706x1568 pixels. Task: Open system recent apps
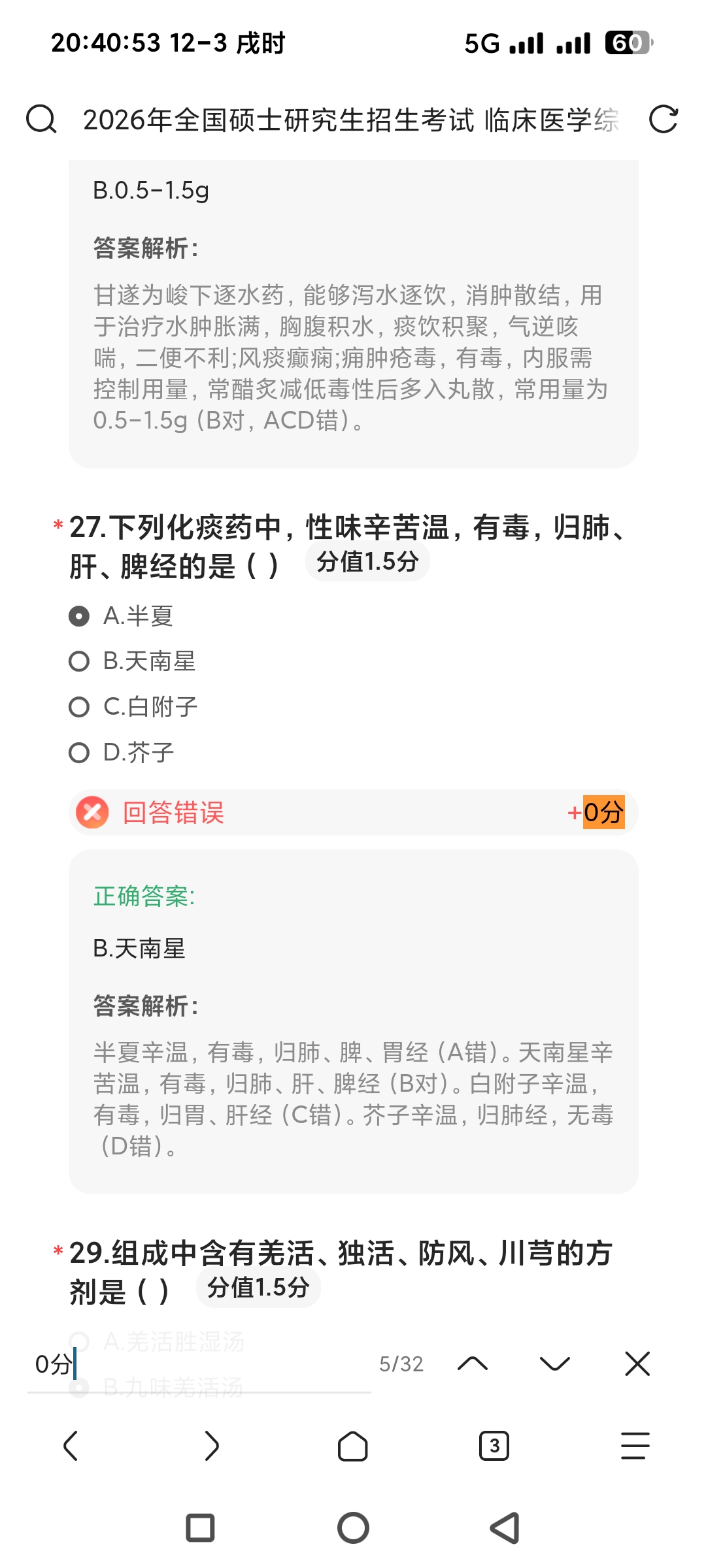coord(201,1528)
